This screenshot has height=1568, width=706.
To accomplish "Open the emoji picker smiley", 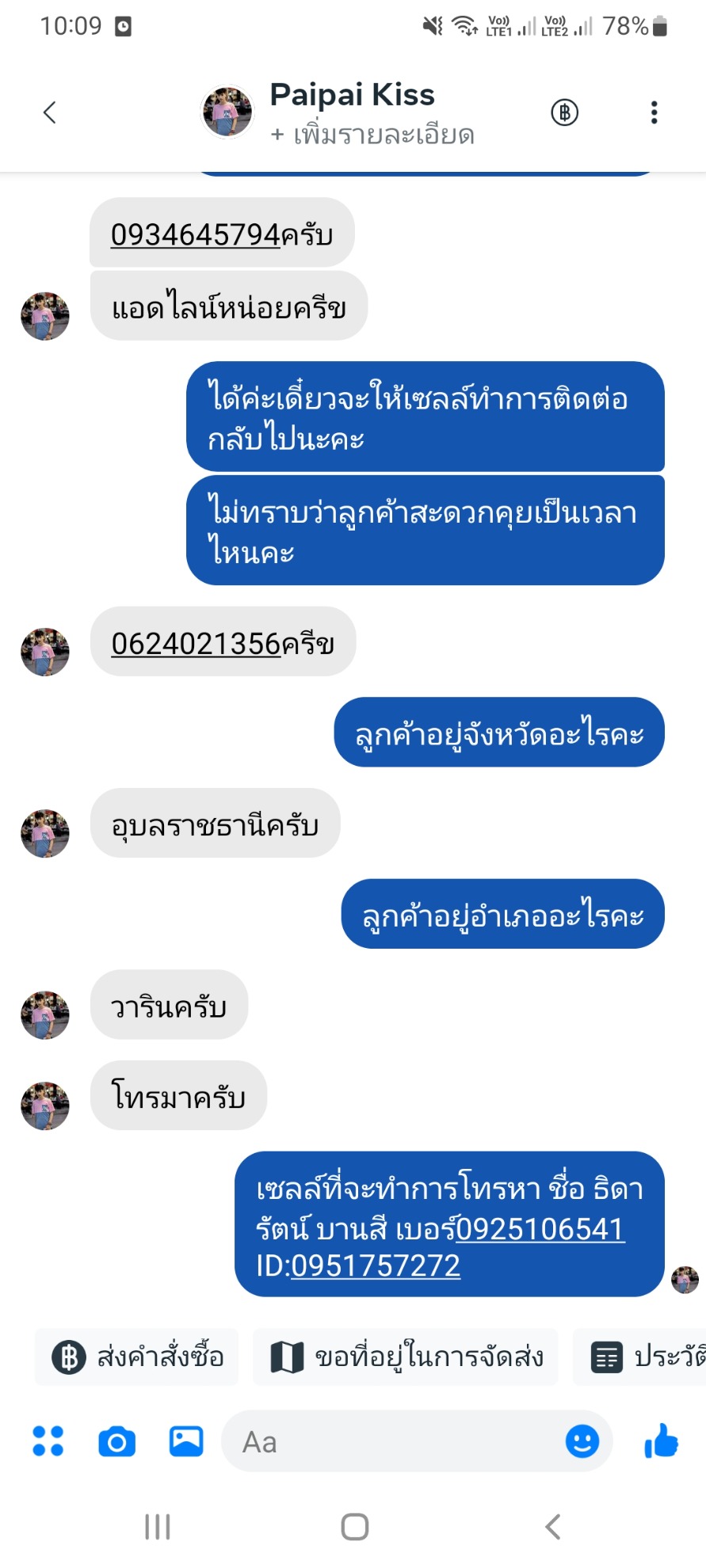I will [582, 1441].
